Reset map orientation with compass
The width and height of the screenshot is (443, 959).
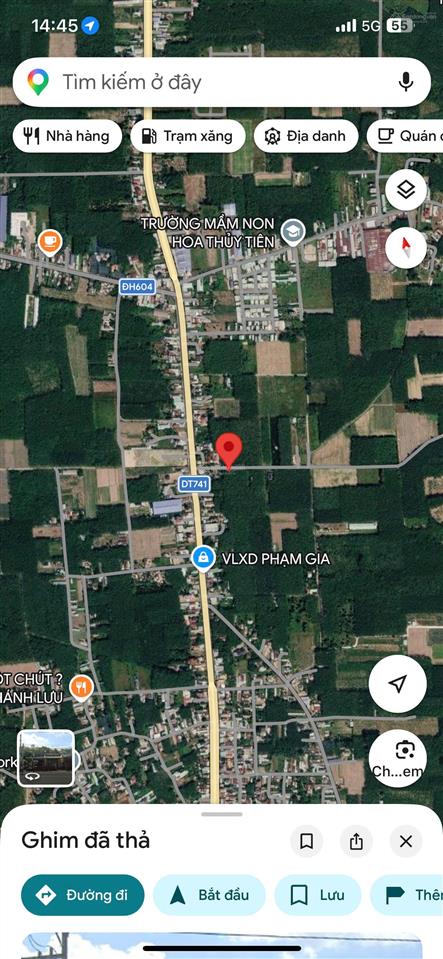tap(406, 248)
